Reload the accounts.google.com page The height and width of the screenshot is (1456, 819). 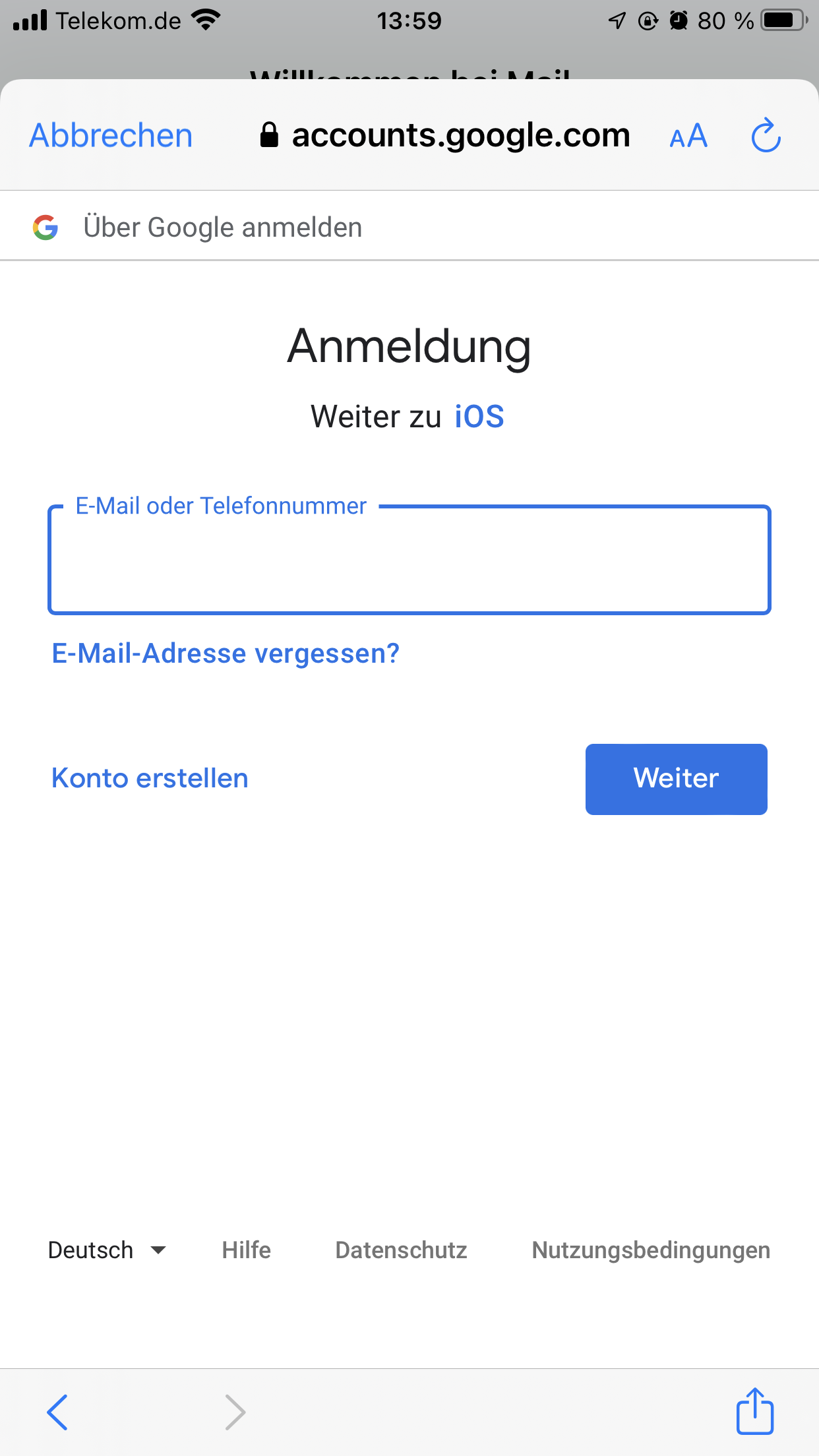pyautogui.click(x=766, y=136)
